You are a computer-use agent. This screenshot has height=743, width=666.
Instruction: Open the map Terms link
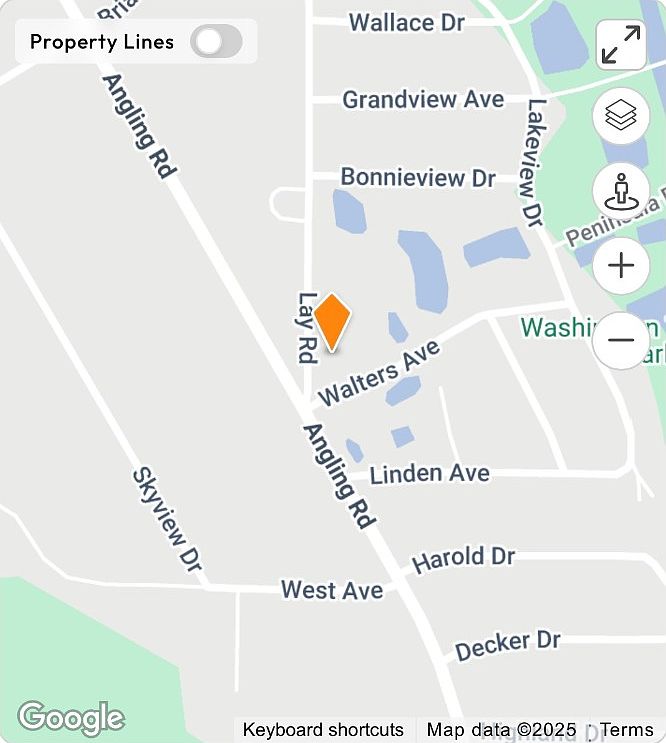click(626, 730)
